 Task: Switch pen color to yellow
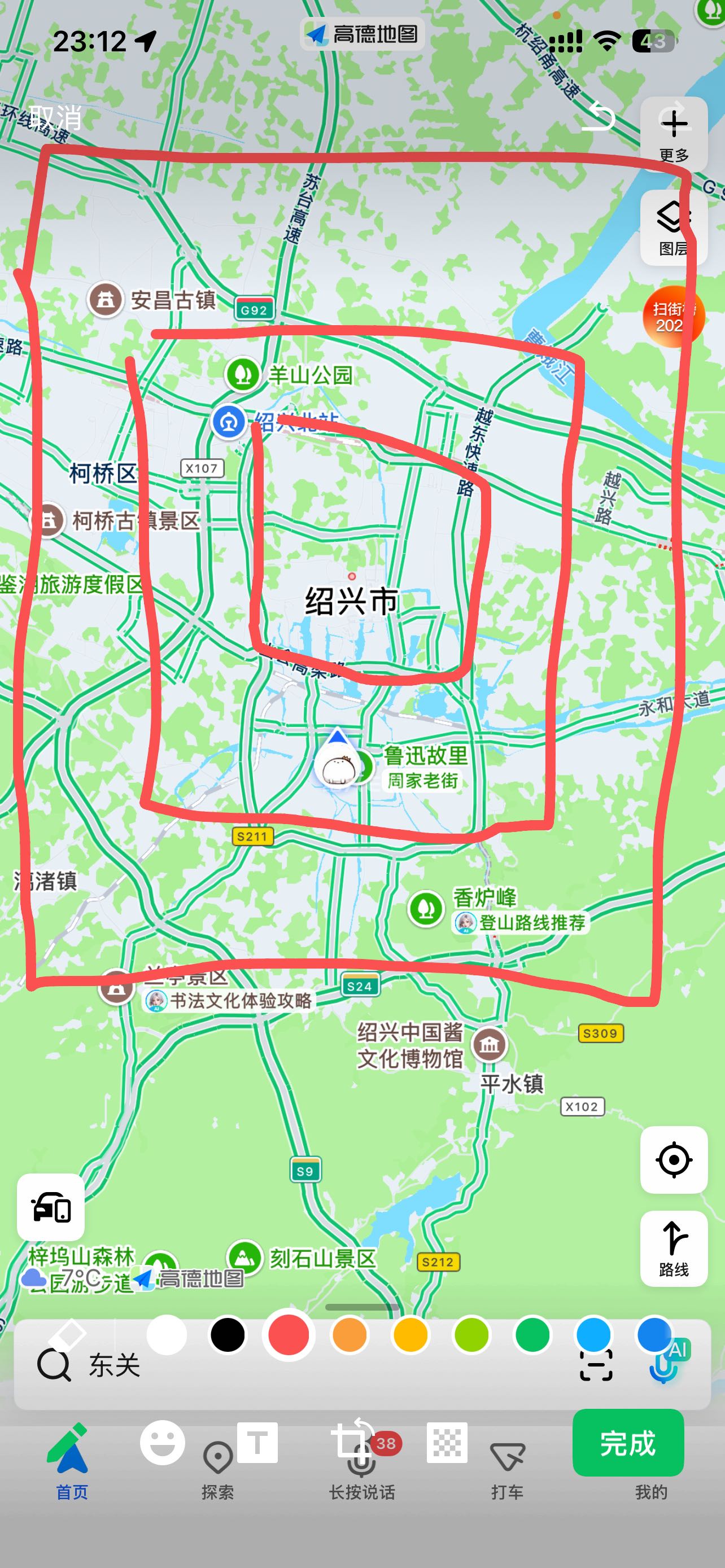pyautogui.click(x=411, y=1335)
